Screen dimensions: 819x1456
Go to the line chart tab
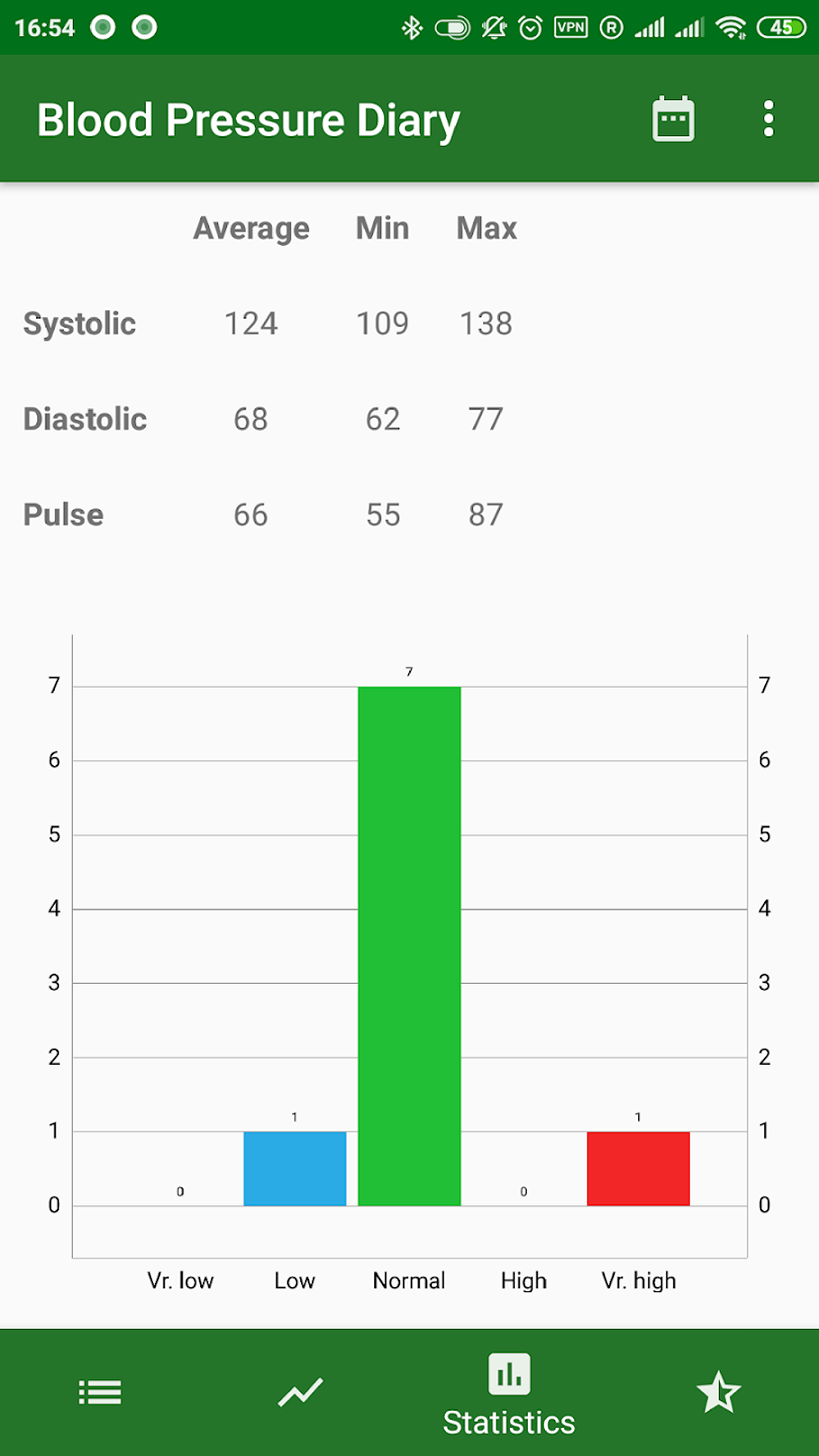click(300, 1392)
